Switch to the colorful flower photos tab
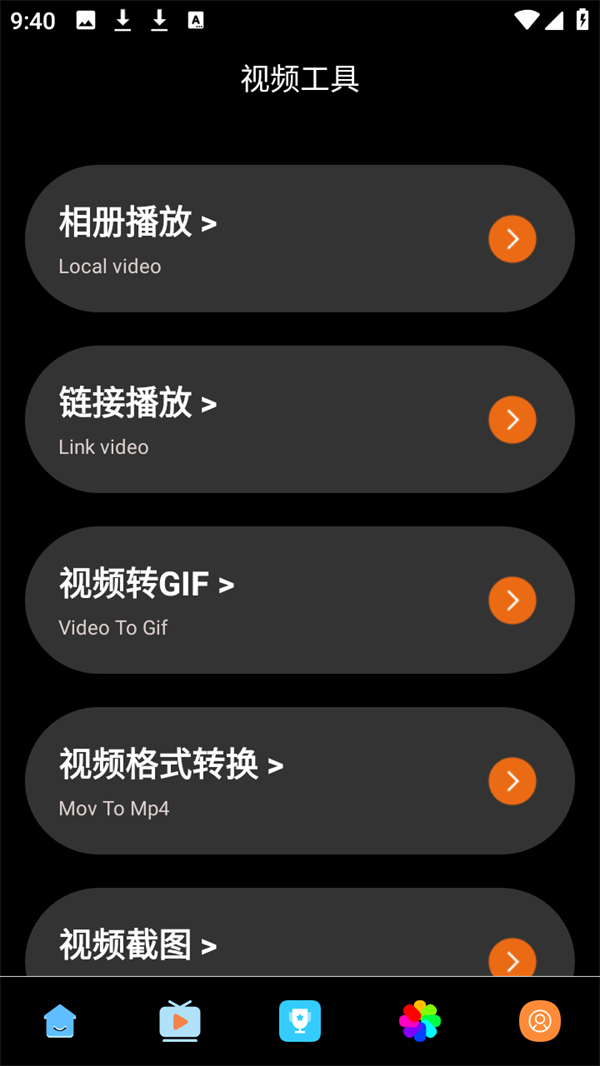Screen dimensions: 600x1066 point(420,1021)
